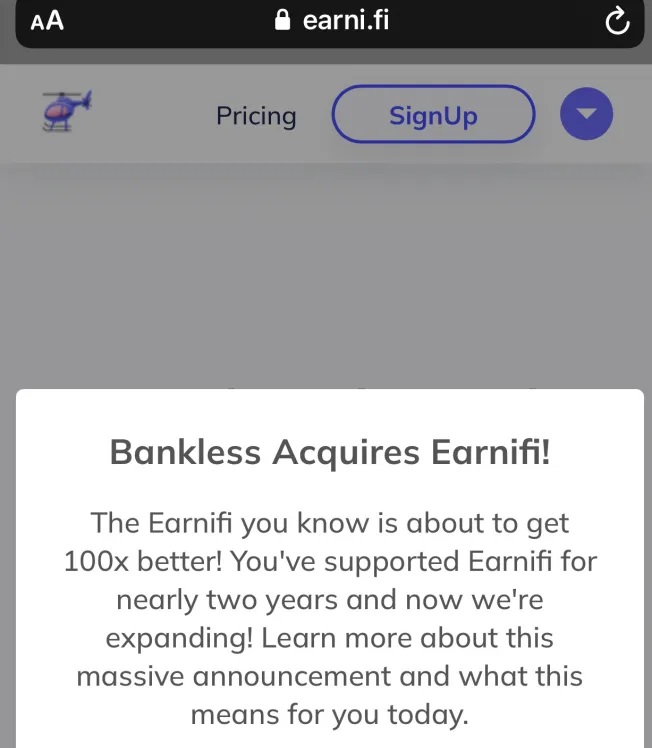Tap the earni.fi address bar

[331, 20]
